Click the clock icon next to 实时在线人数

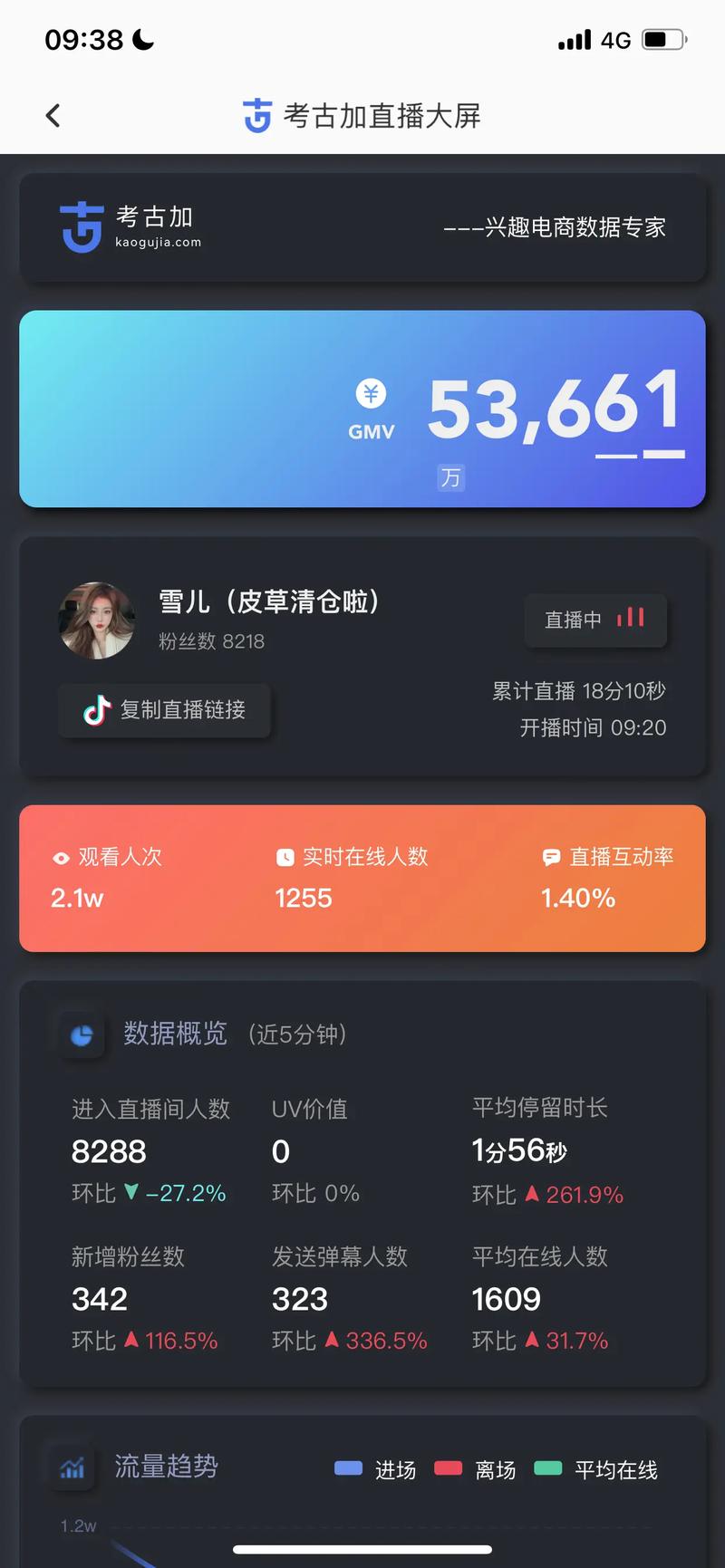pyautogui.click(x=284, y=857)
